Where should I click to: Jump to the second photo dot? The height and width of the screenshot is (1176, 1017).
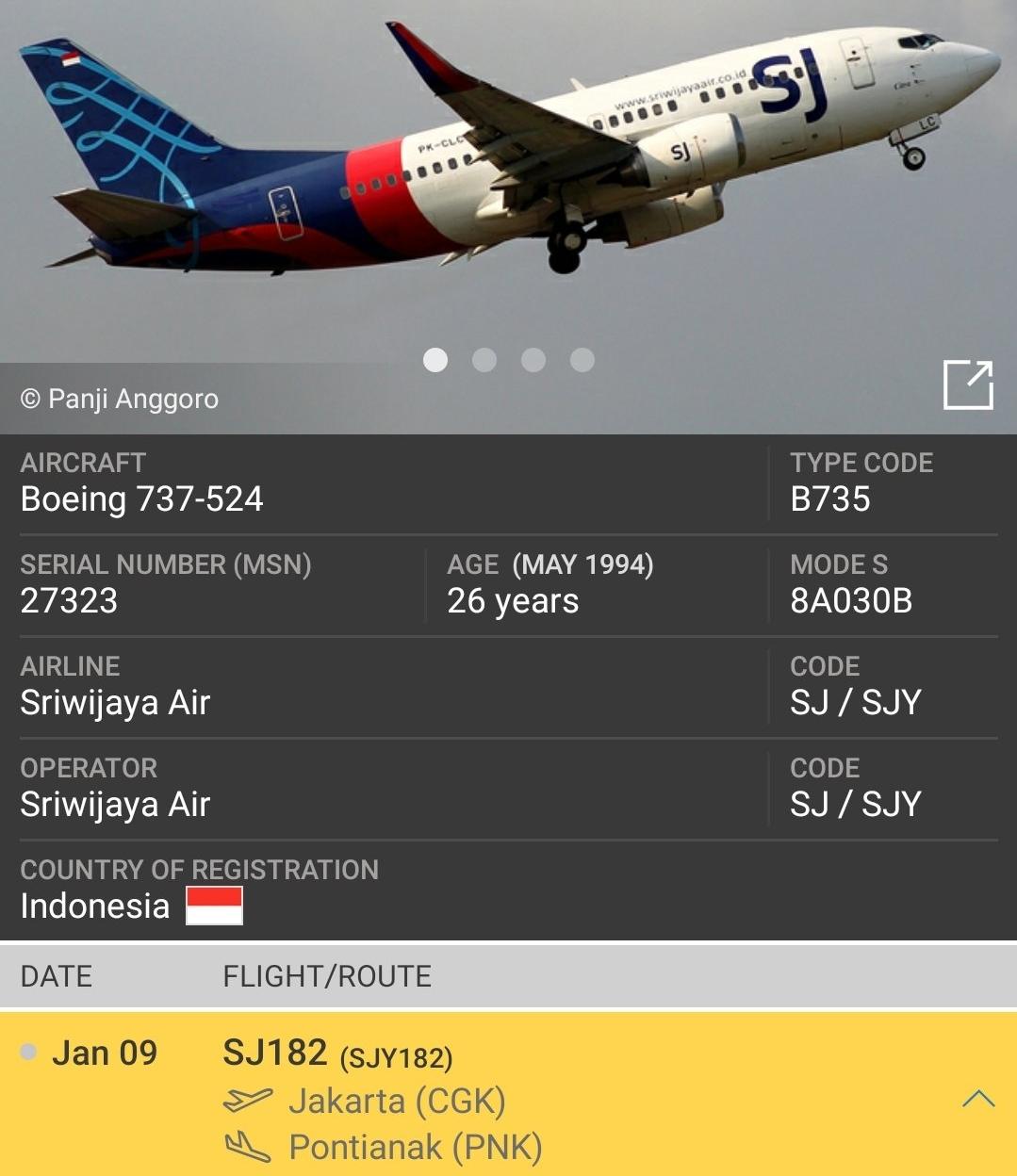coord(484,360)
